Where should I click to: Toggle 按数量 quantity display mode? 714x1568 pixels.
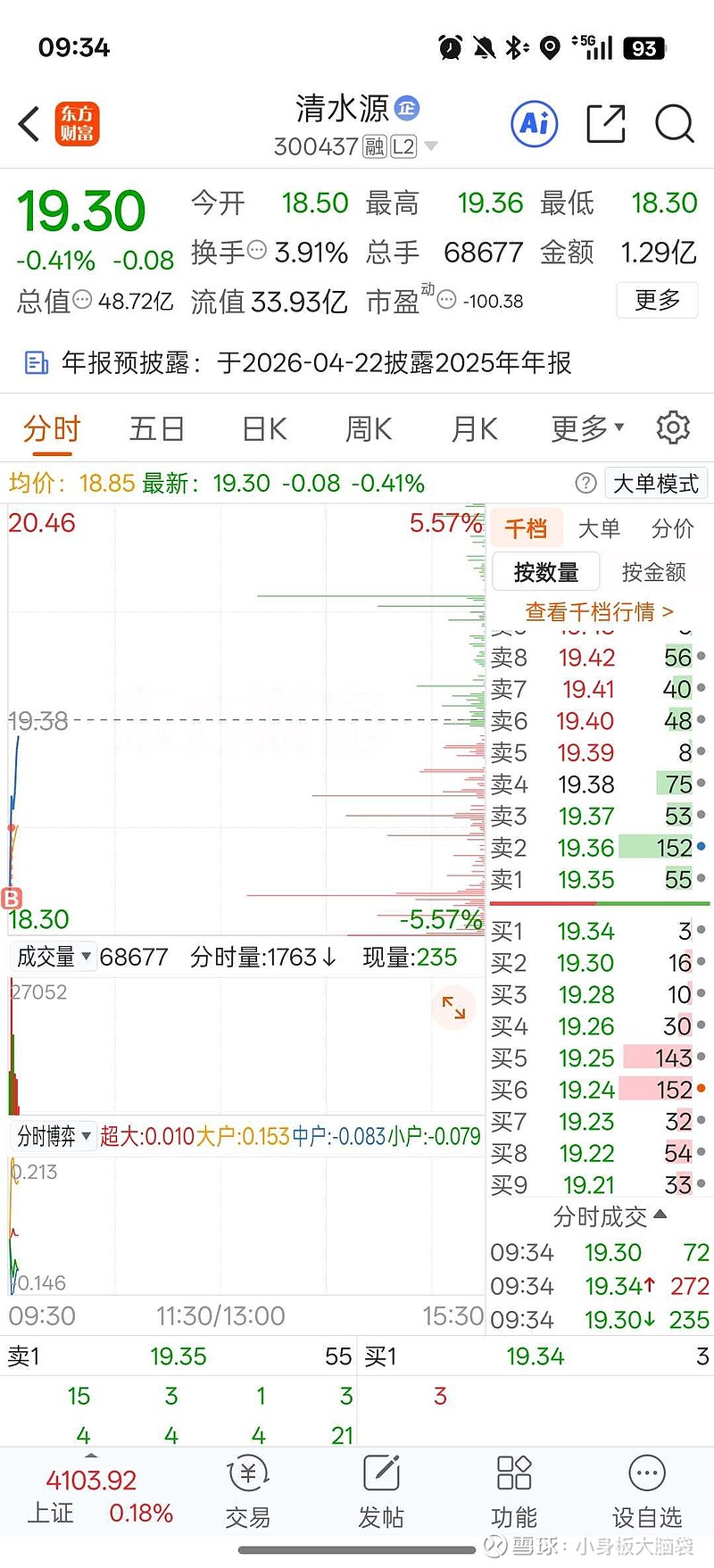(545, 571)
